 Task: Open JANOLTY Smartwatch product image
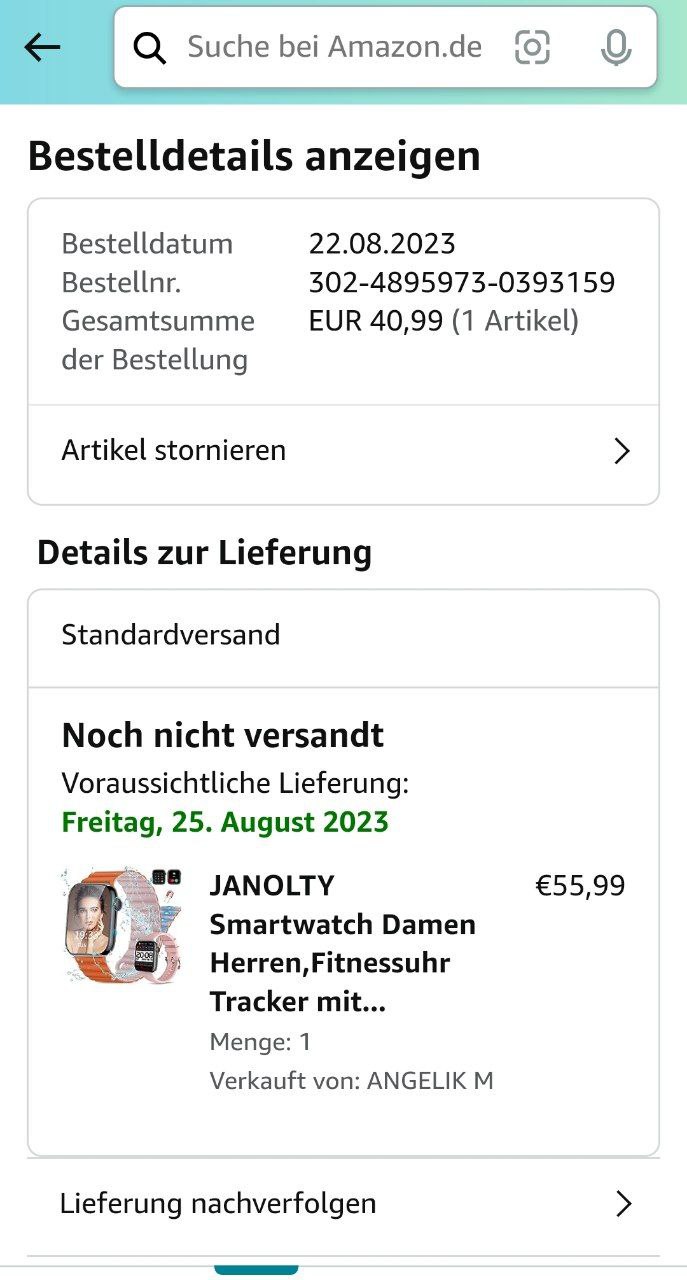click(x=123, y=925)
